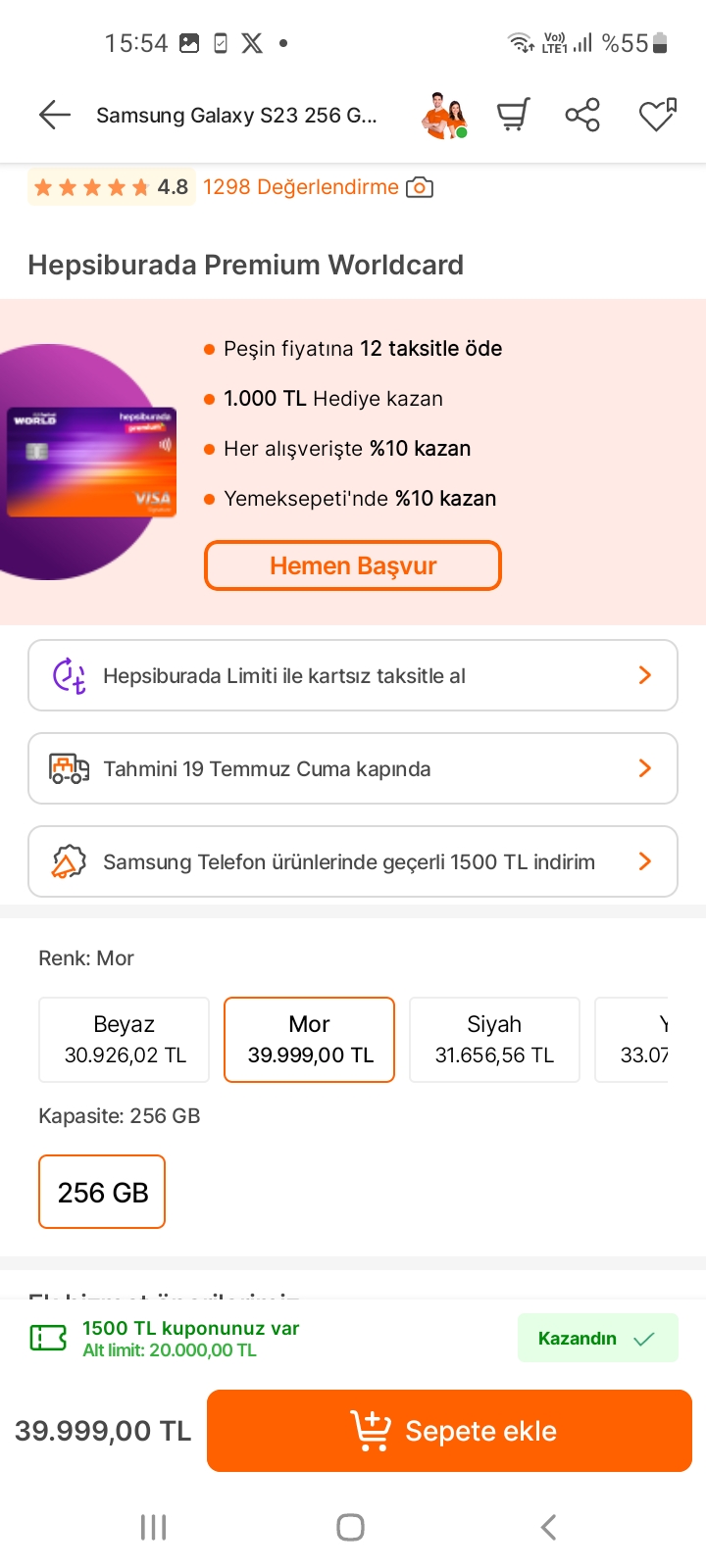
Task: Select the Beyaz color option
Action: pos(125,1040)
